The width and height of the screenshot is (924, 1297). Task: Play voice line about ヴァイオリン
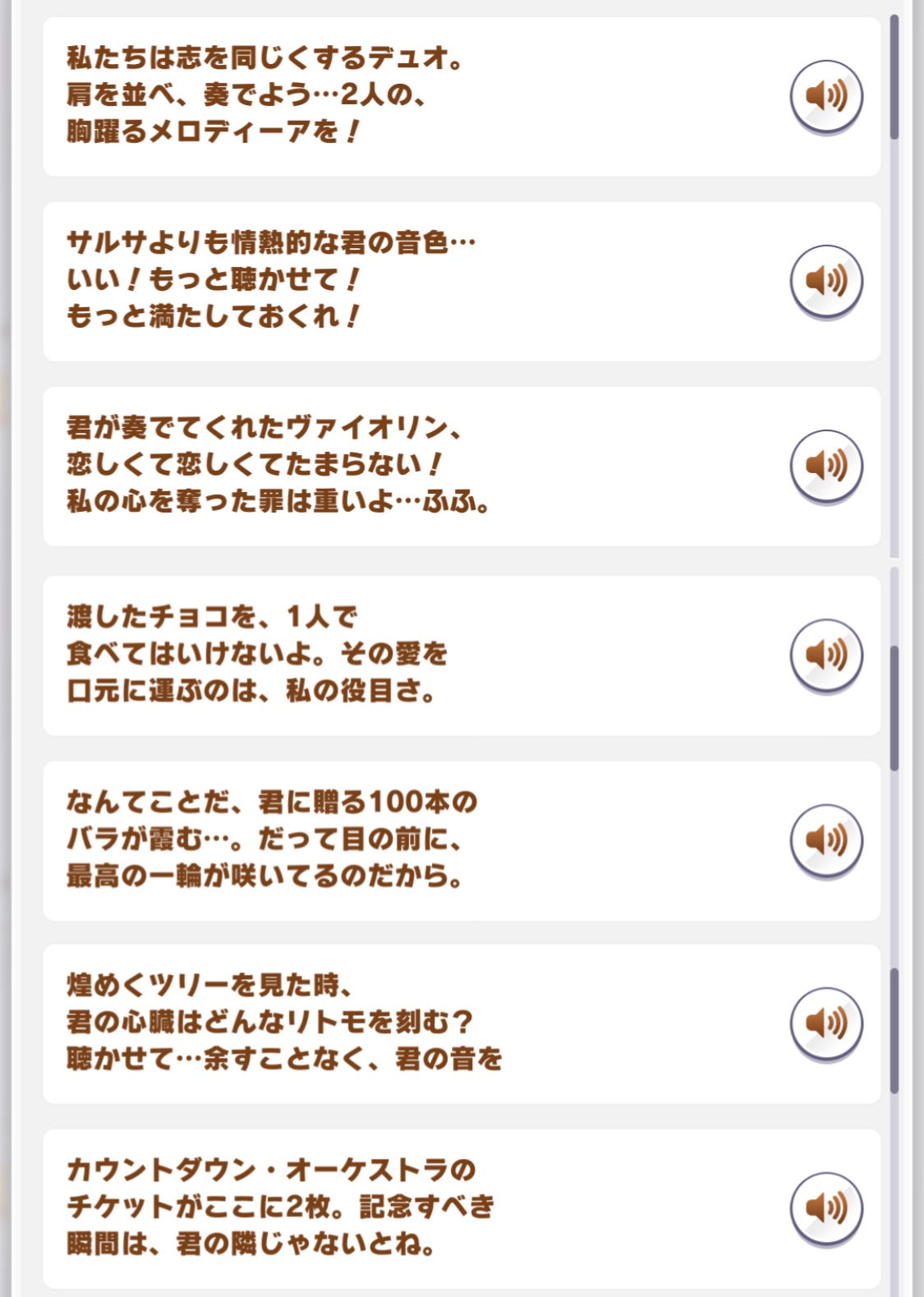click(x=826, y=466)
